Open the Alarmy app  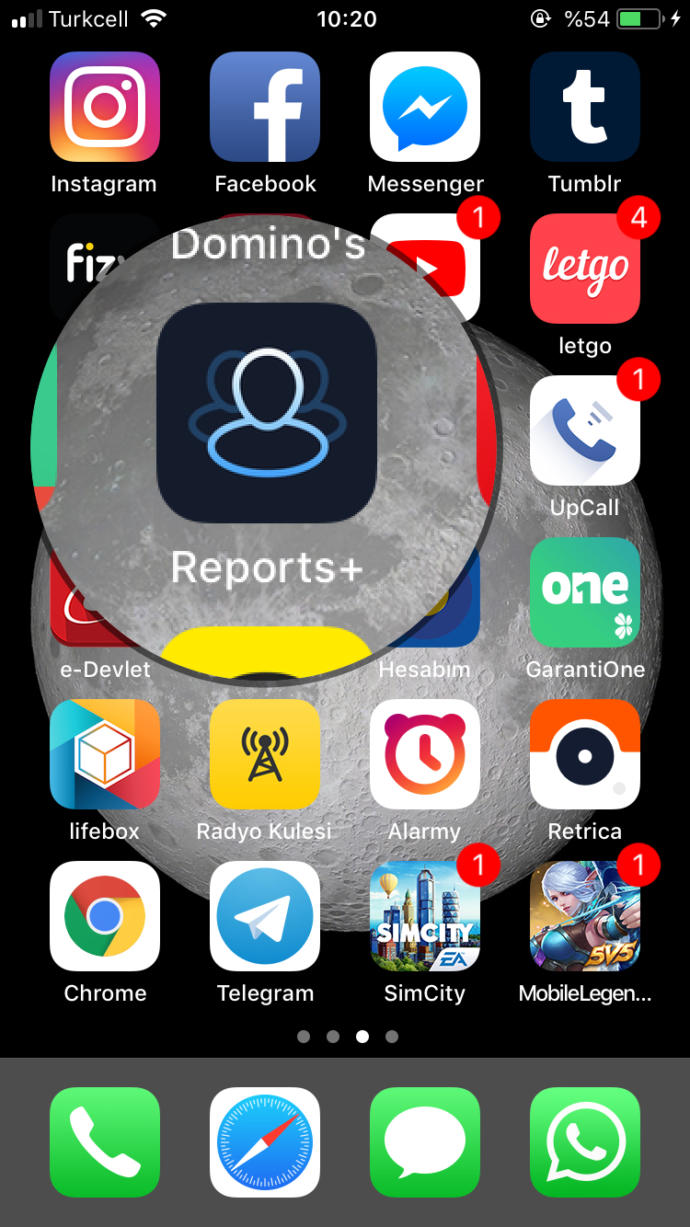click(425, 755)
